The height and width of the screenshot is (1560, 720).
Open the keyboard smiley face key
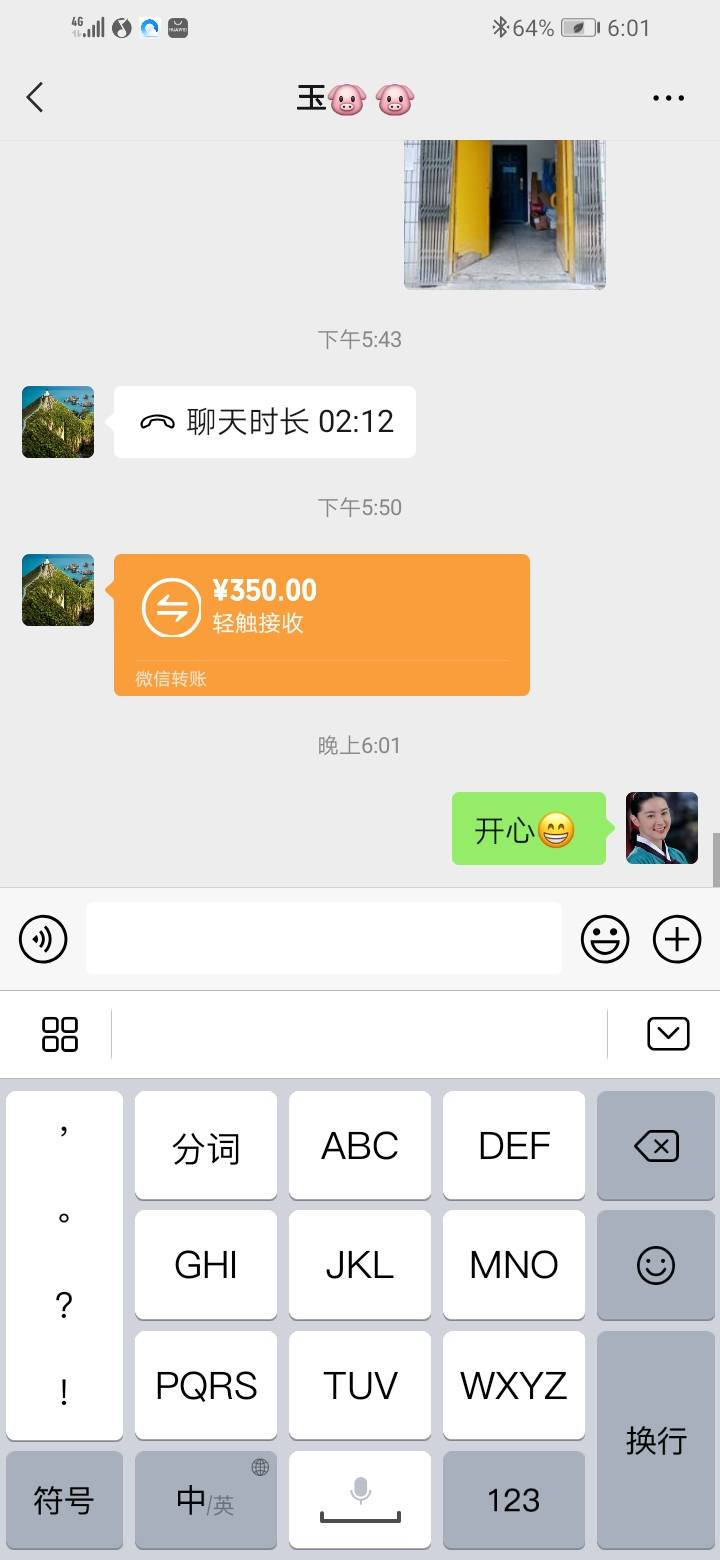pyautogui.click(x=655, y=1265)
